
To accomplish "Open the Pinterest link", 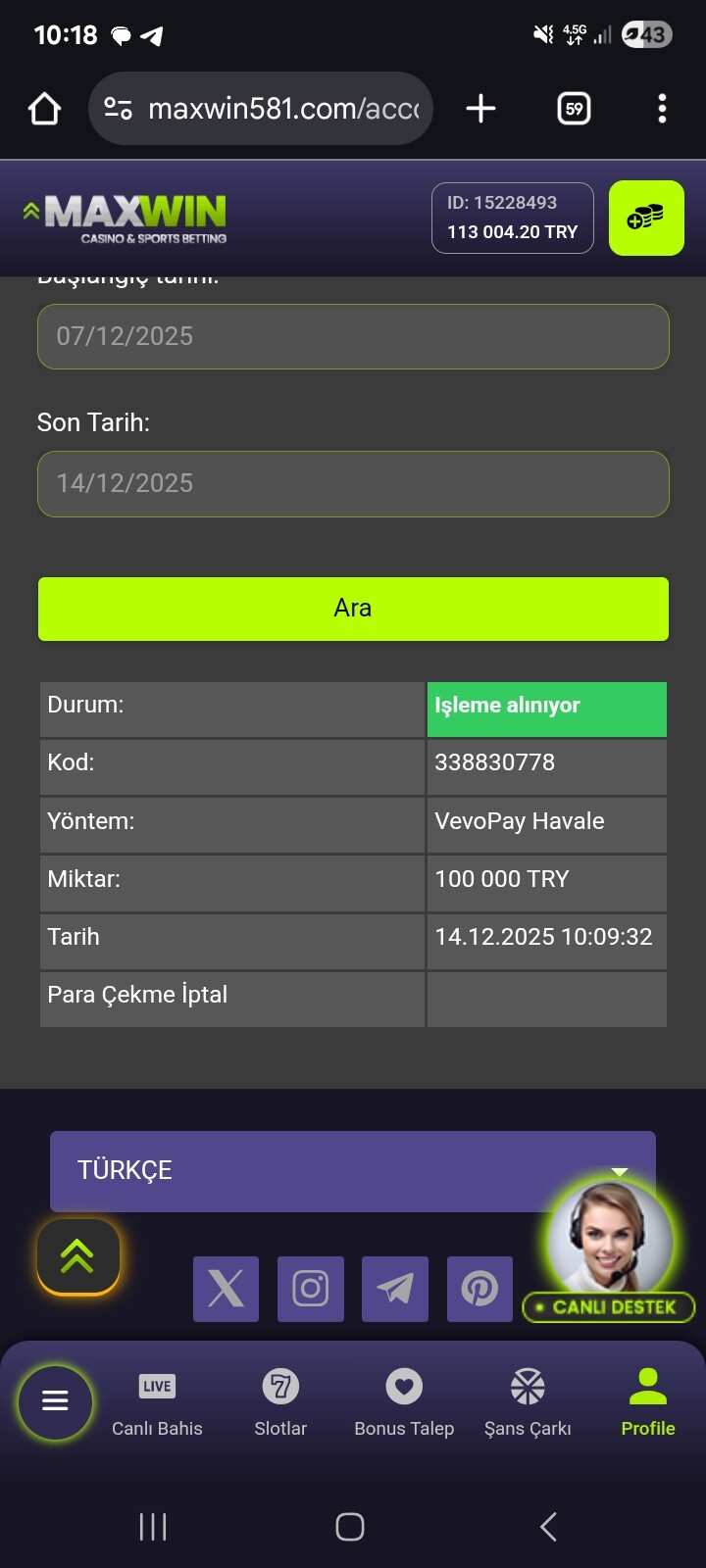I will [x=479, y=1289].
